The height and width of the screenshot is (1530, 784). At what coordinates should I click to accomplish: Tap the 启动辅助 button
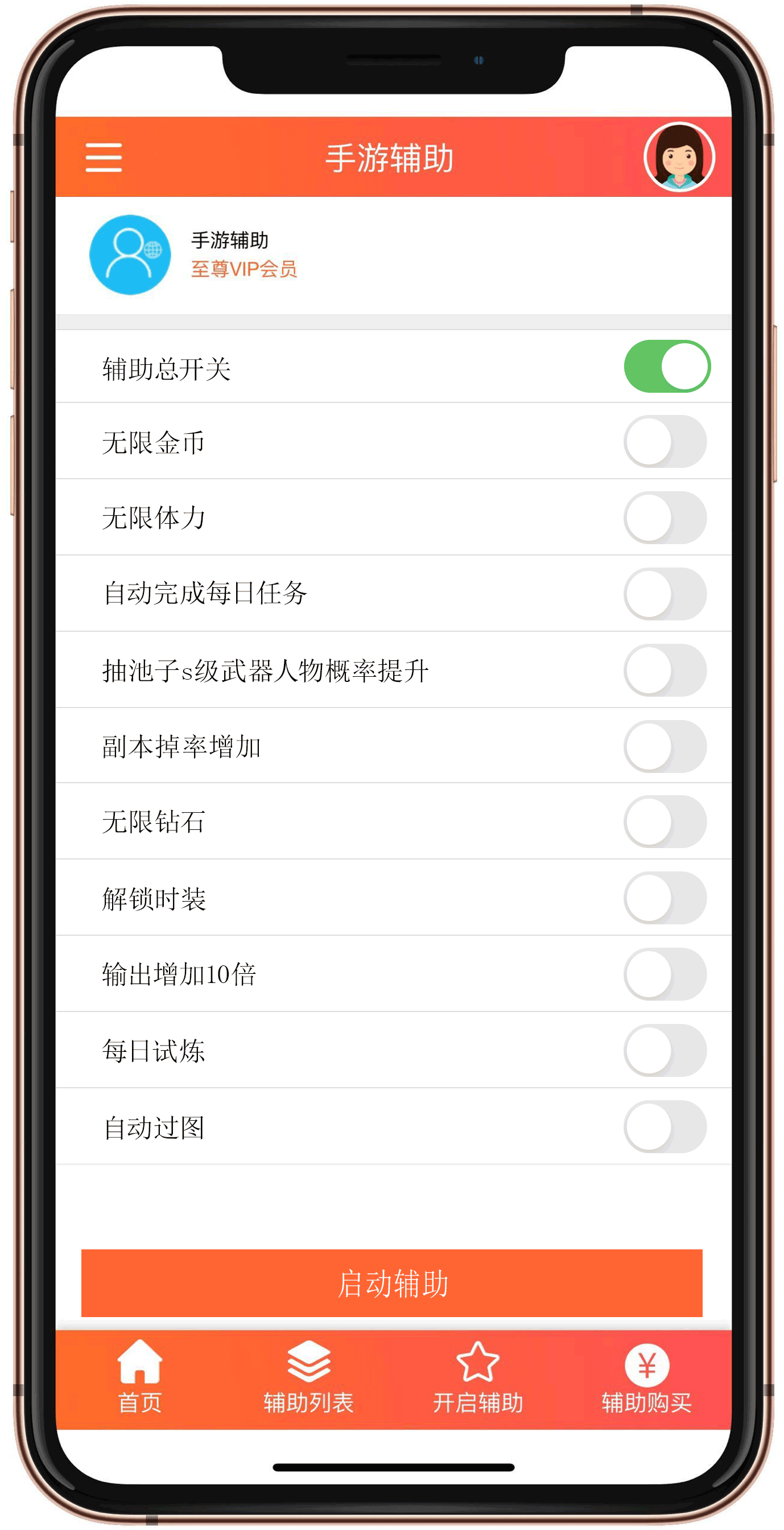391,1283
